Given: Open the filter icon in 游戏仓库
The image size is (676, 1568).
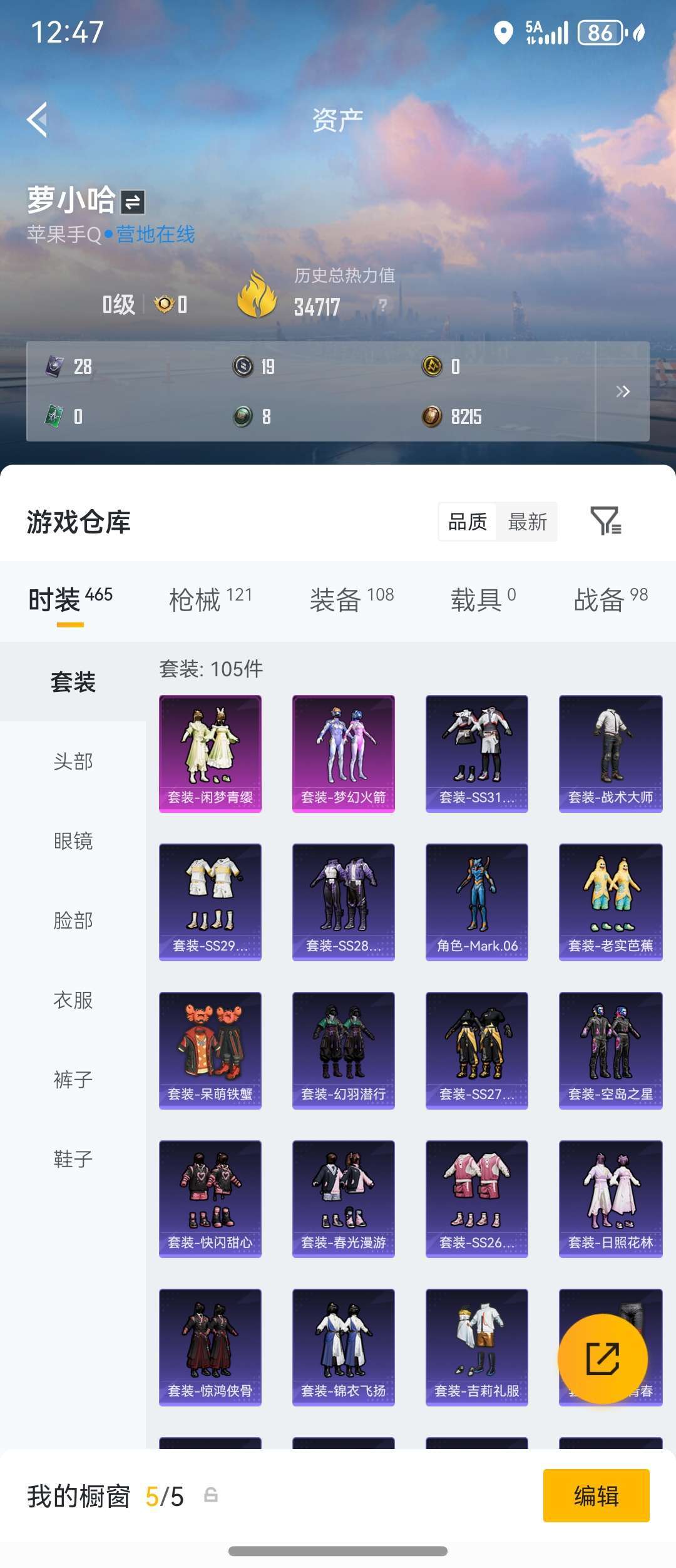Looking at the screenshot, I should [605, 521].
